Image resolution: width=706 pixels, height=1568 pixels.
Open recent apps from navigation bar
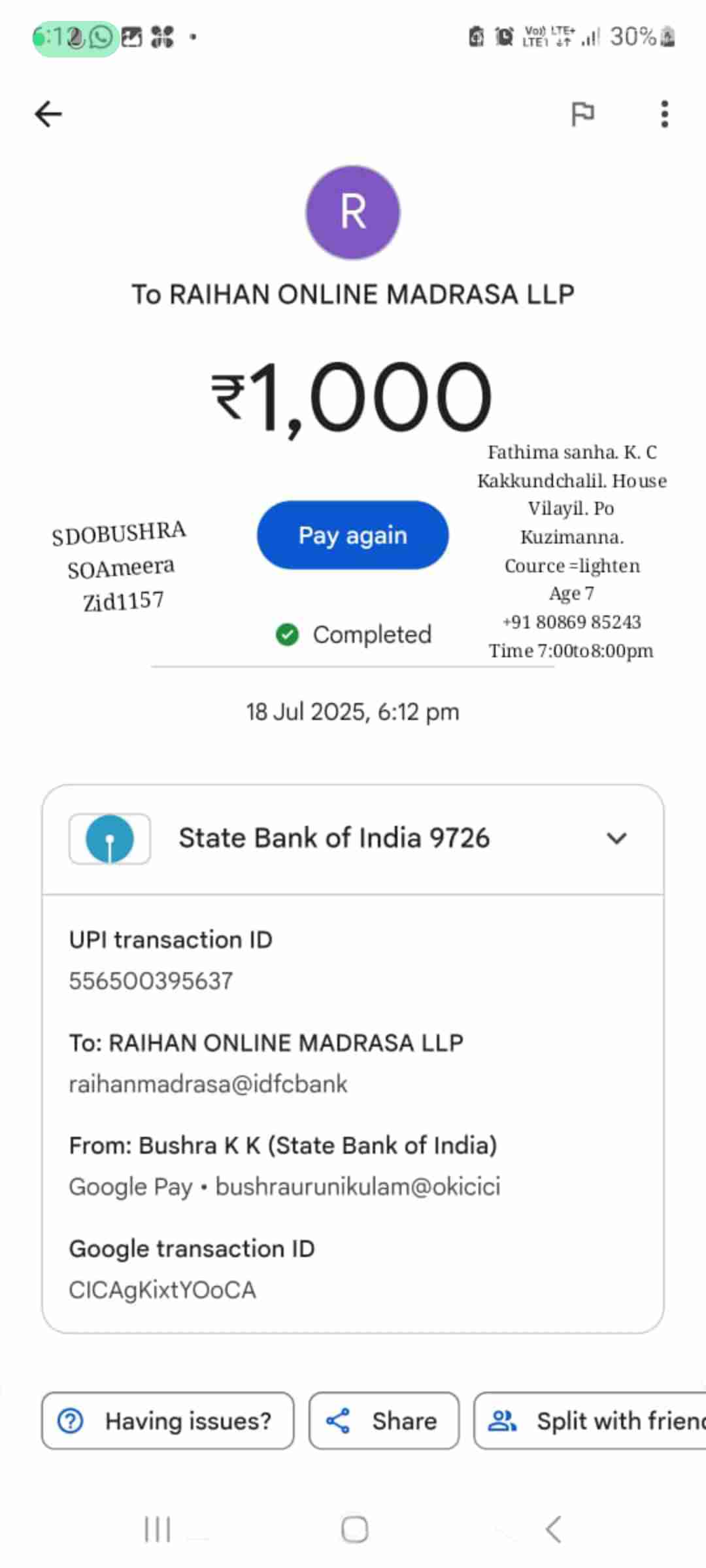(158, 1529)
